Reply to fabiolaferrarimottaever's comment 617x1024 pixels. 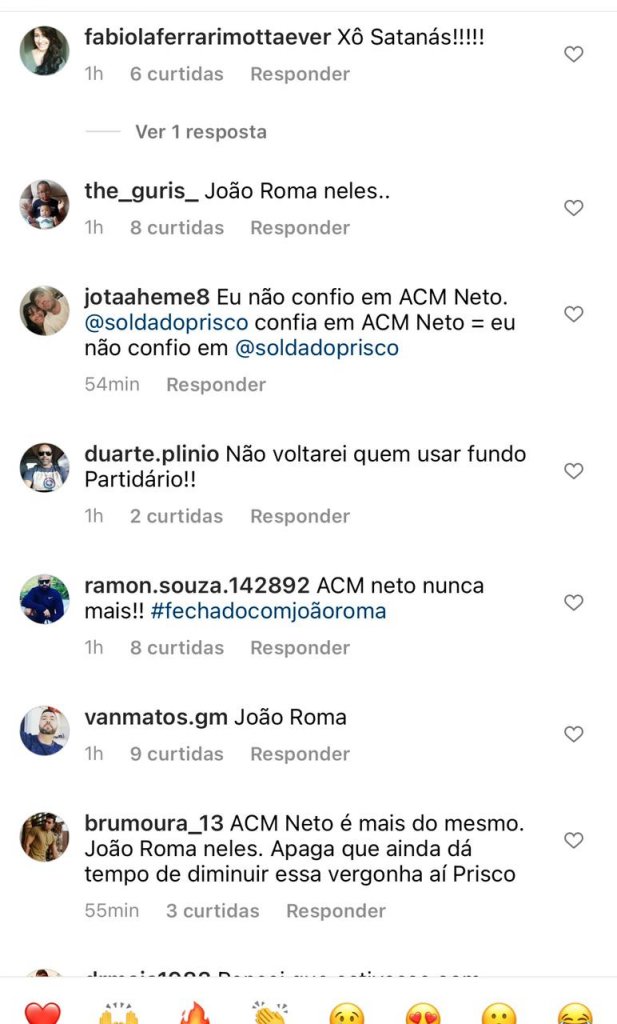pos(299,74)
